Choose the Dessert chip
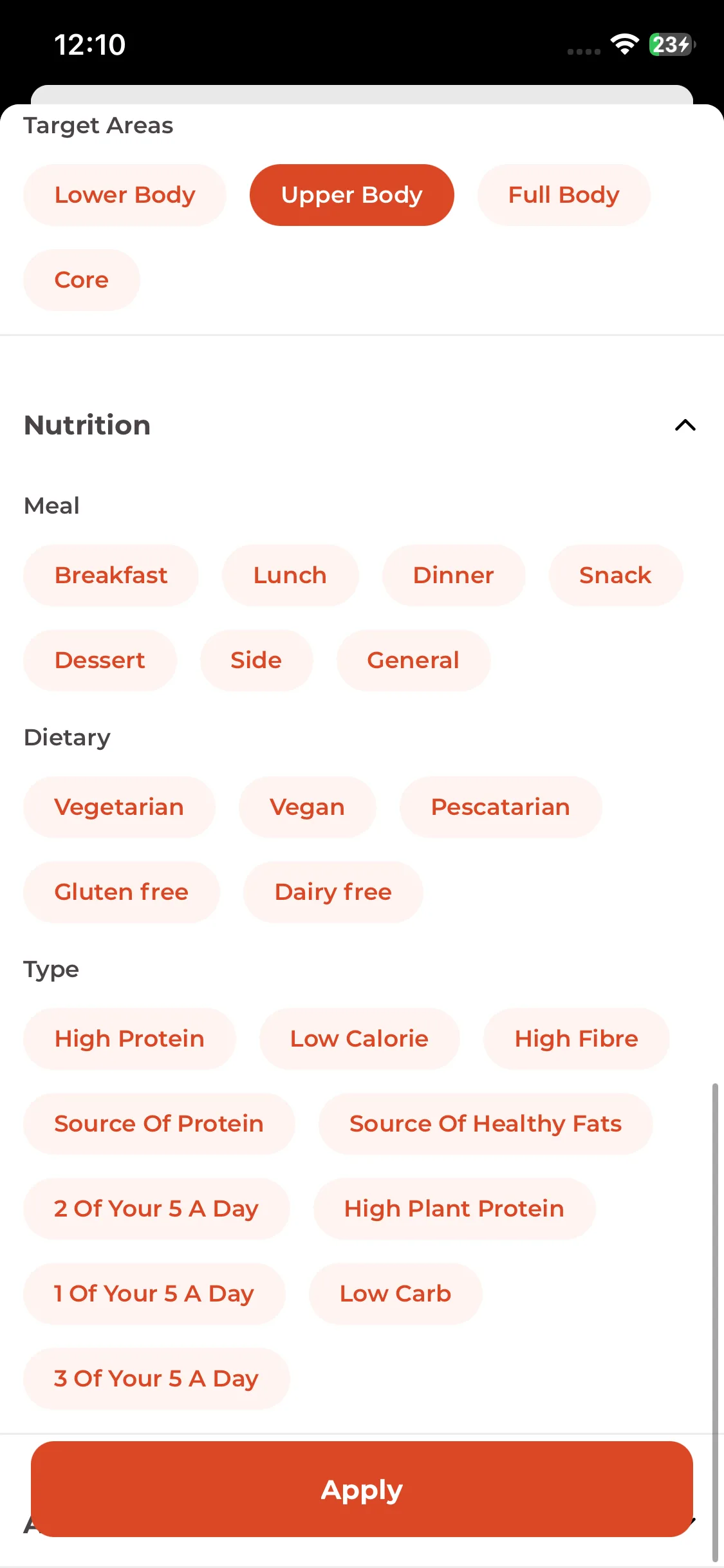 click(100, 660)
